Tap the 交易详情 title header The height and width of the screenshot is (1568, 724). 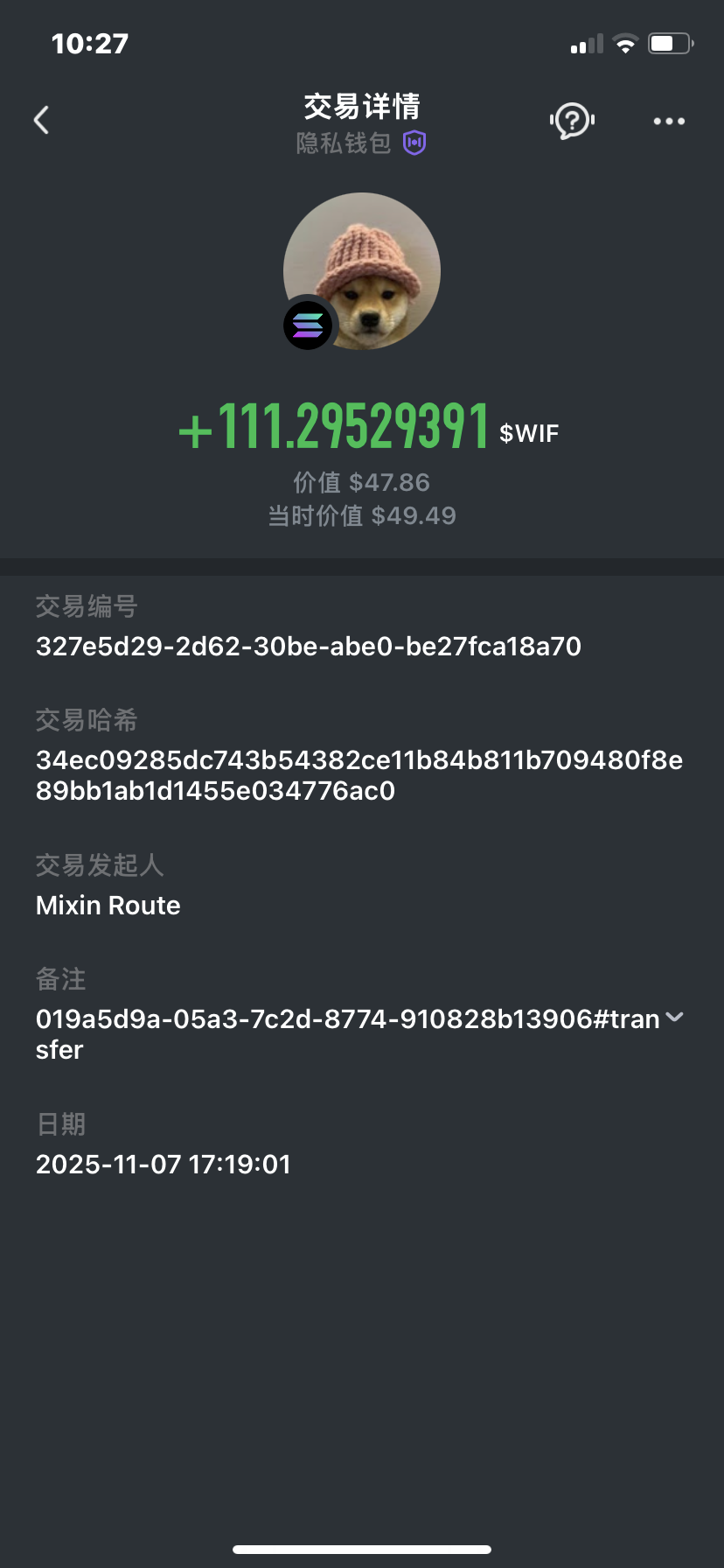click(362, 105)
